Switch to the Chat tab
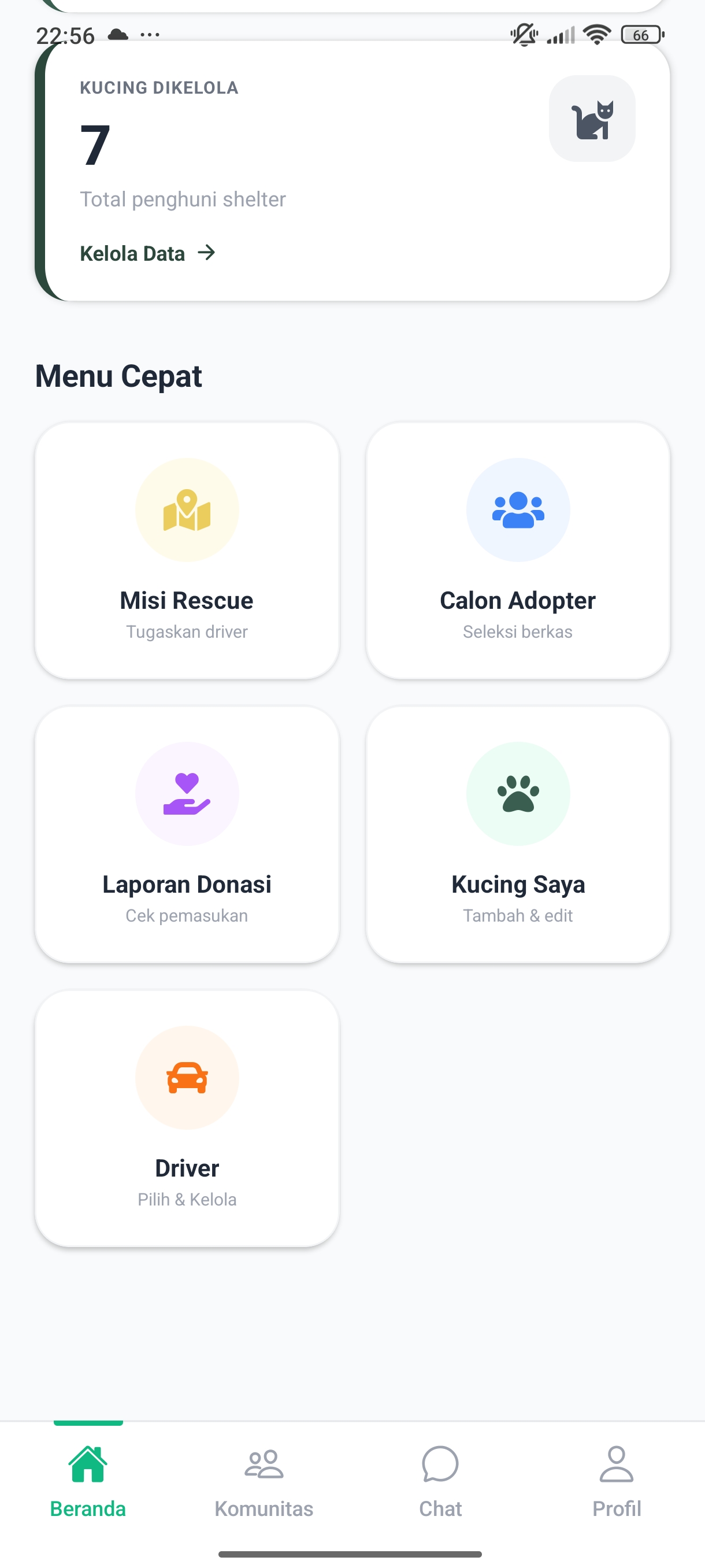 440,1480
